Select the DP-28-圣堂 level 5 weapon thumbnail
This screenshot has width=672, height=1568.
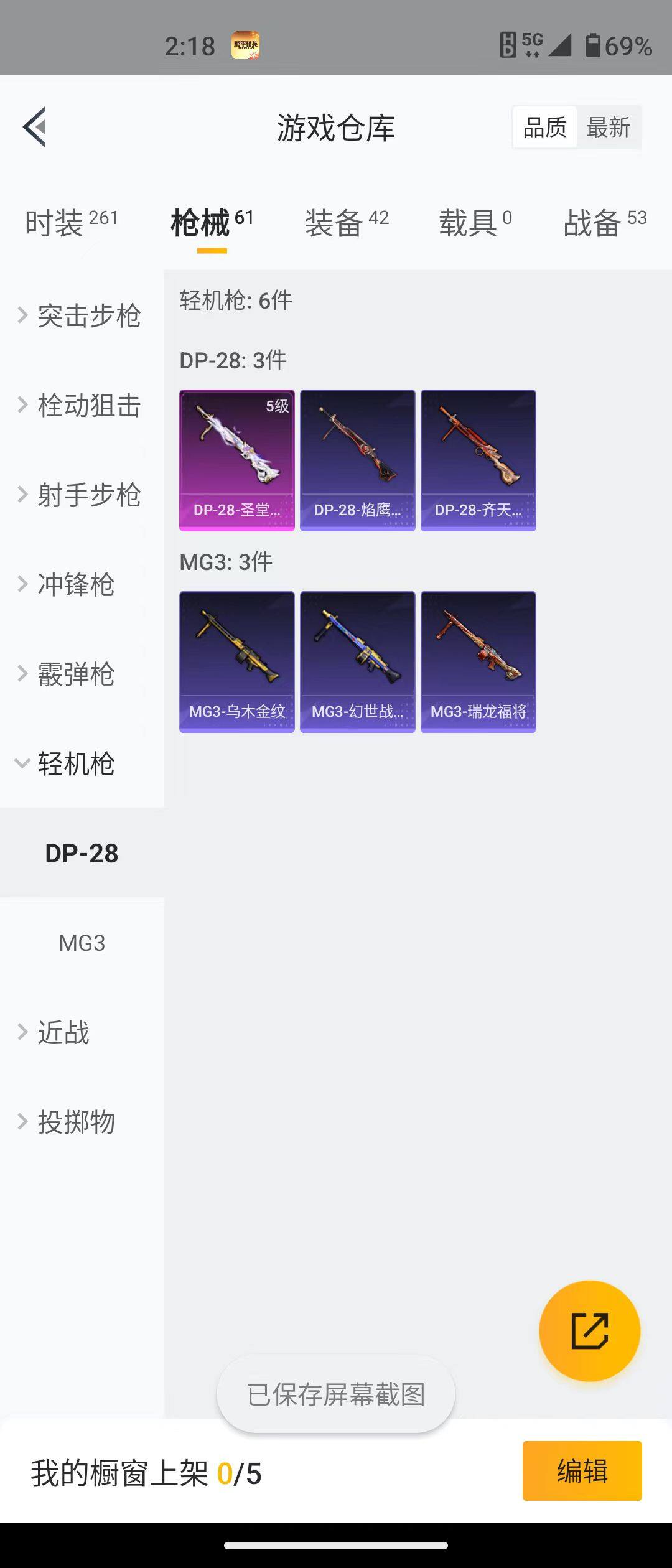pos(236,459)
